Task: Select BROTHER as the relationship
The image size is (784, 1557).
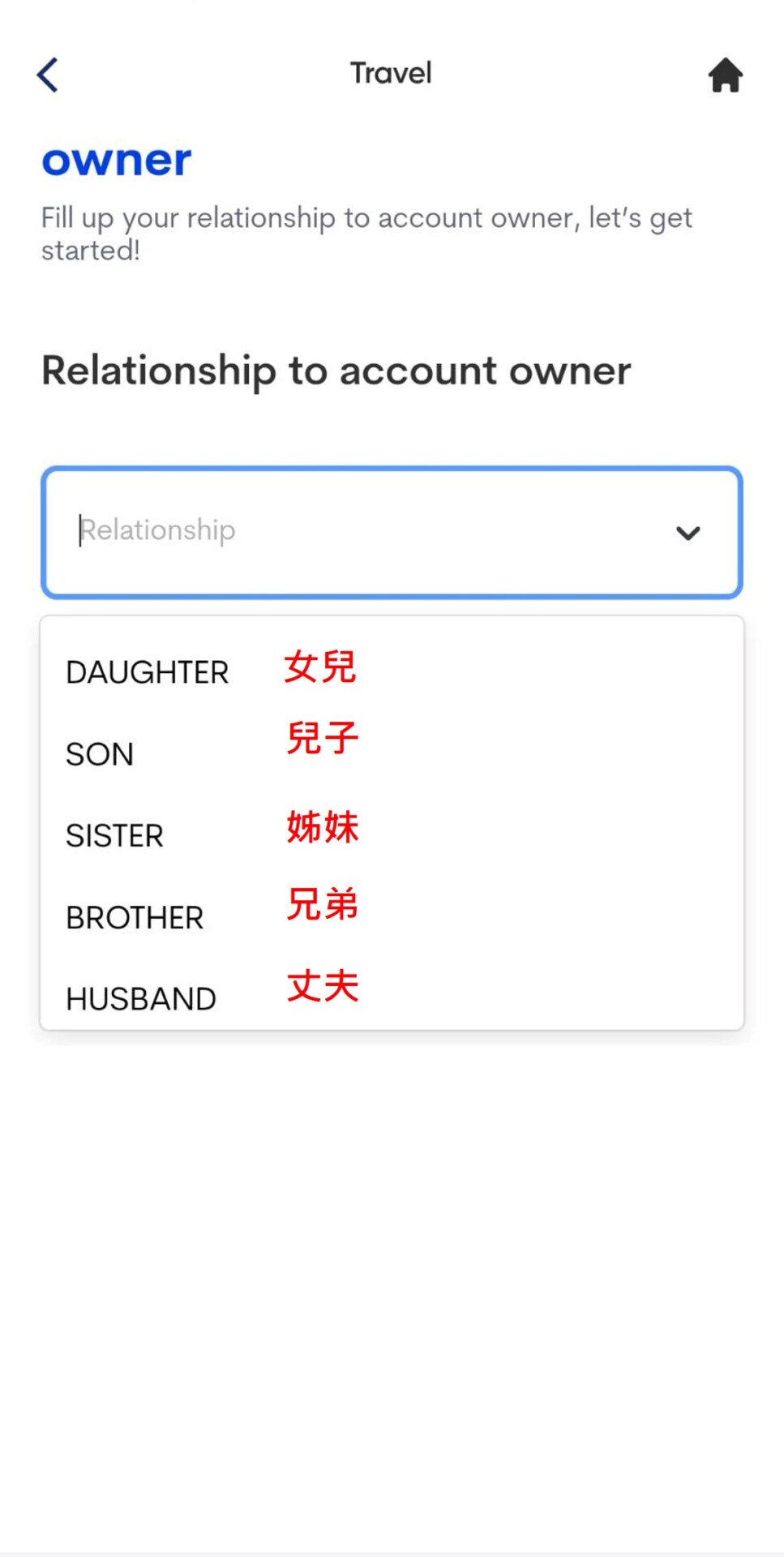Action: (135, 917)
